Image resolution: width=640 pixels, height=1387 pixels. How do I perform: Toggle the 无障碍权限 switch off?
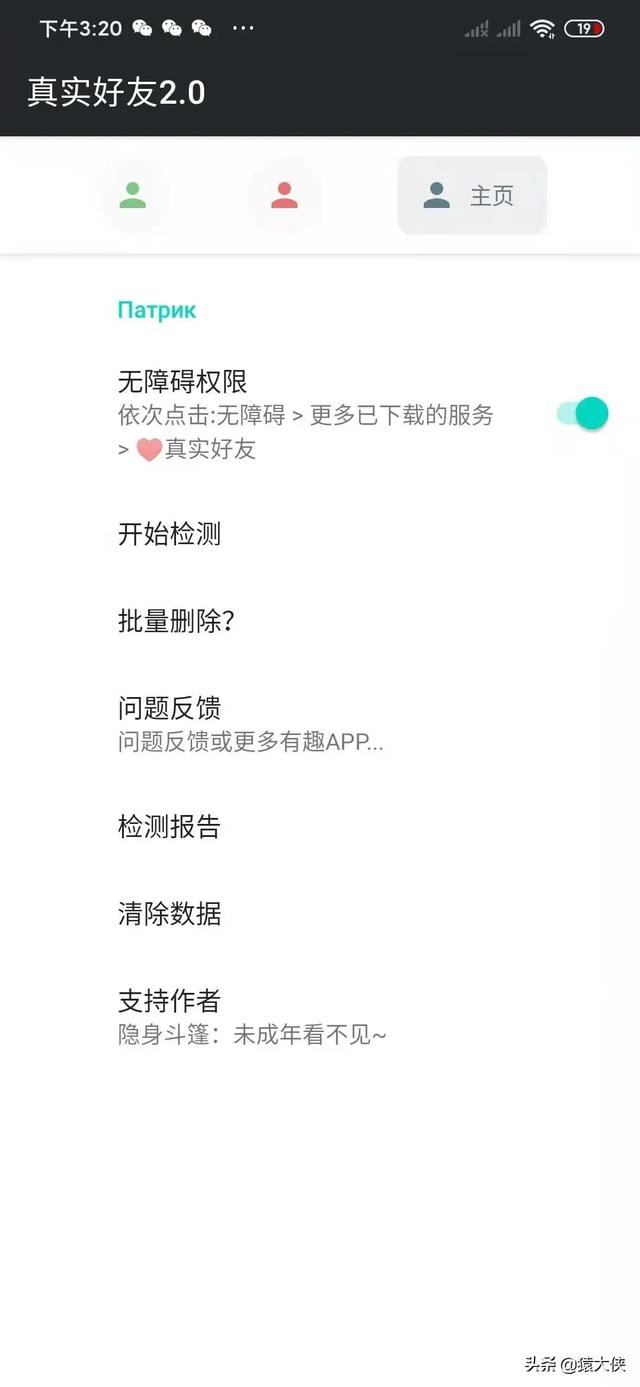[583, 413]
